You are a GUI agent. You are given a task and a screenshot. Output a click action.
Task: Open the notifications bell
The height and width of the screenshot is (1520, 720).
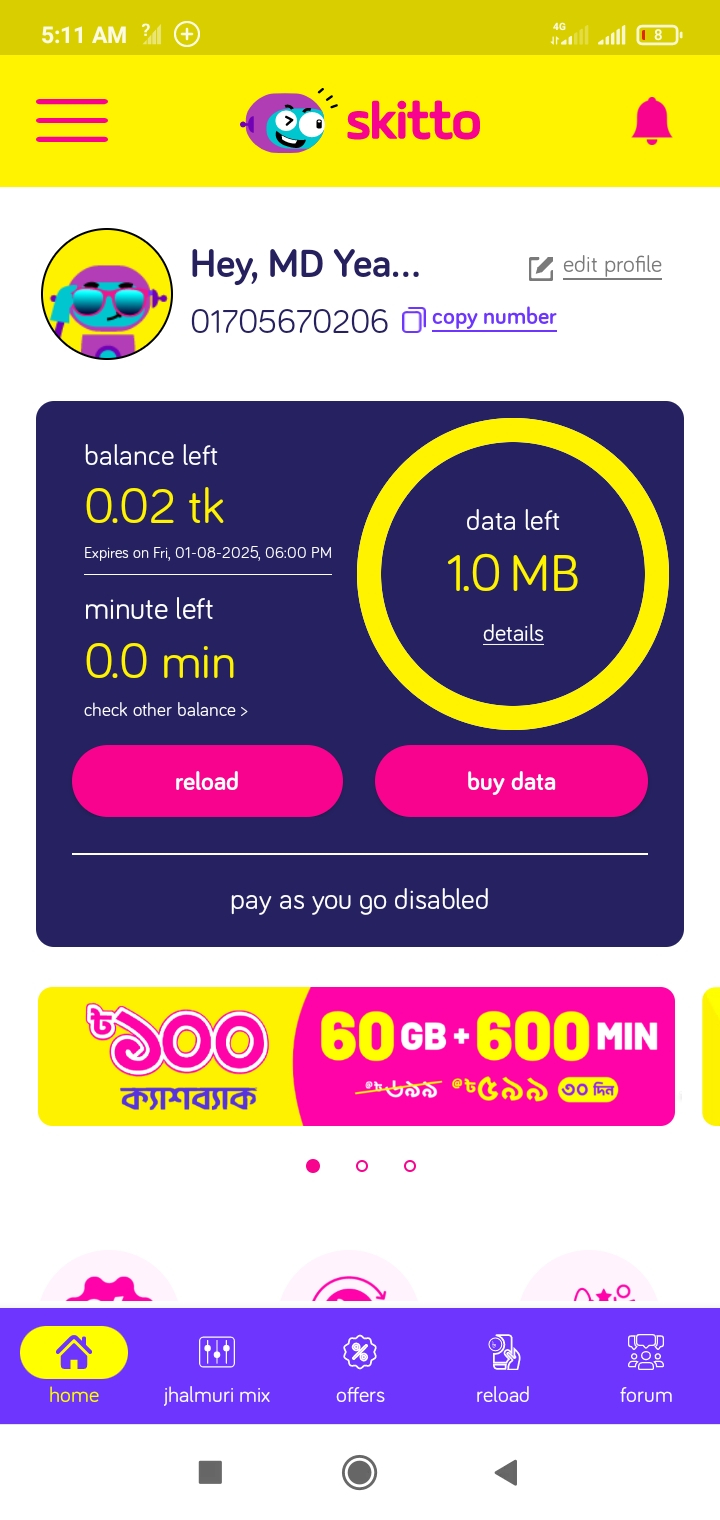651,121
